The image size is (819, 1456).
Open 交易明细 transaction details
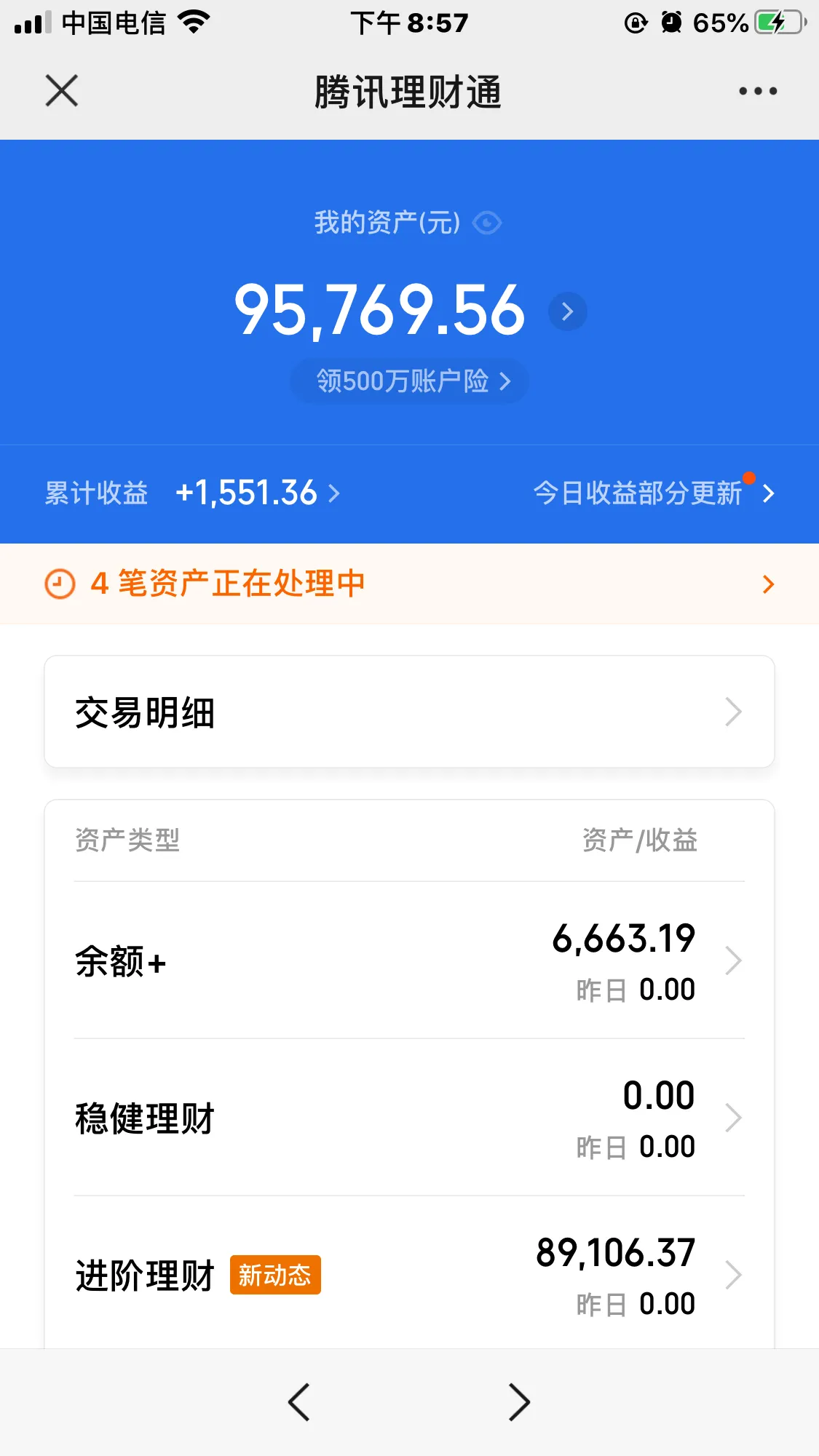point(409,712)
